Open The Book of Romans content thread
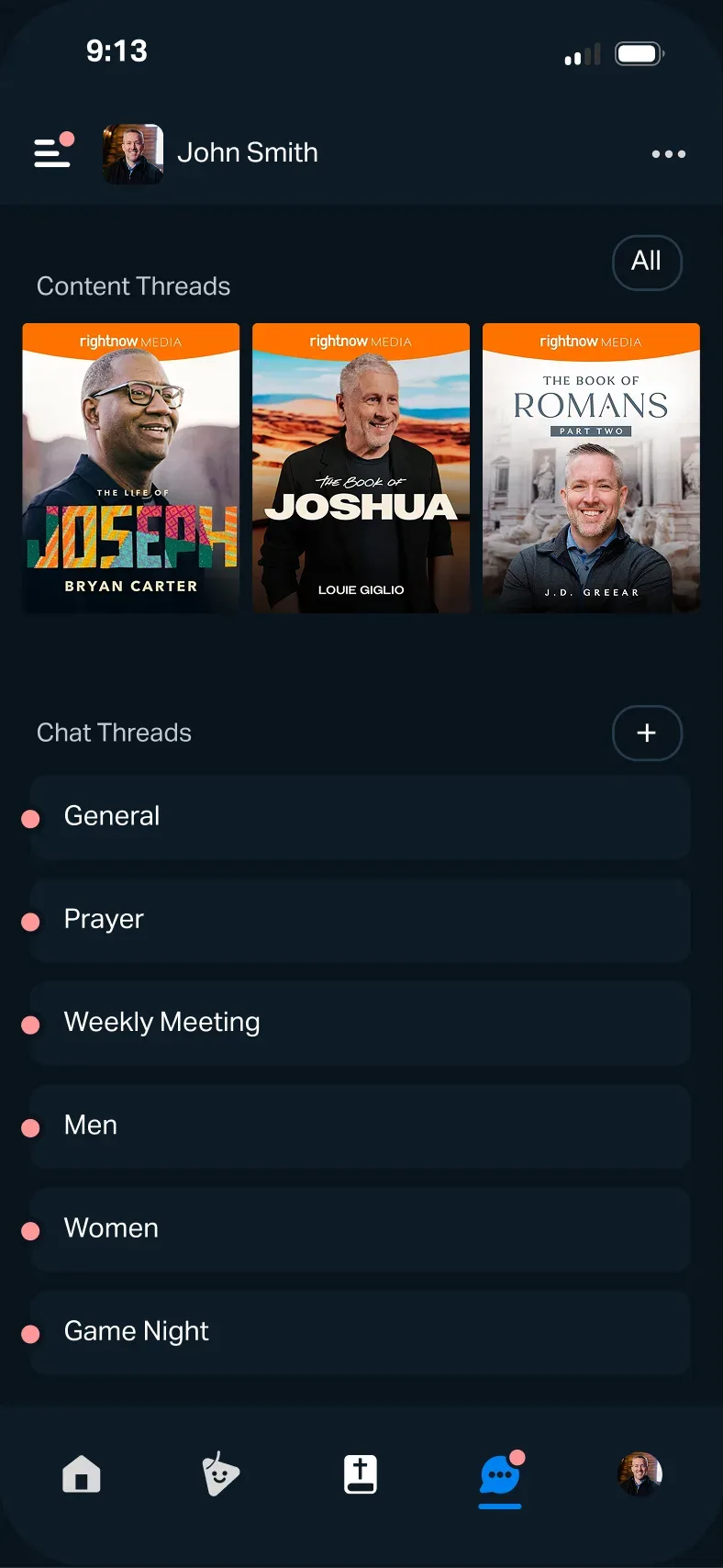723x1568 pixels. (591, 468)
